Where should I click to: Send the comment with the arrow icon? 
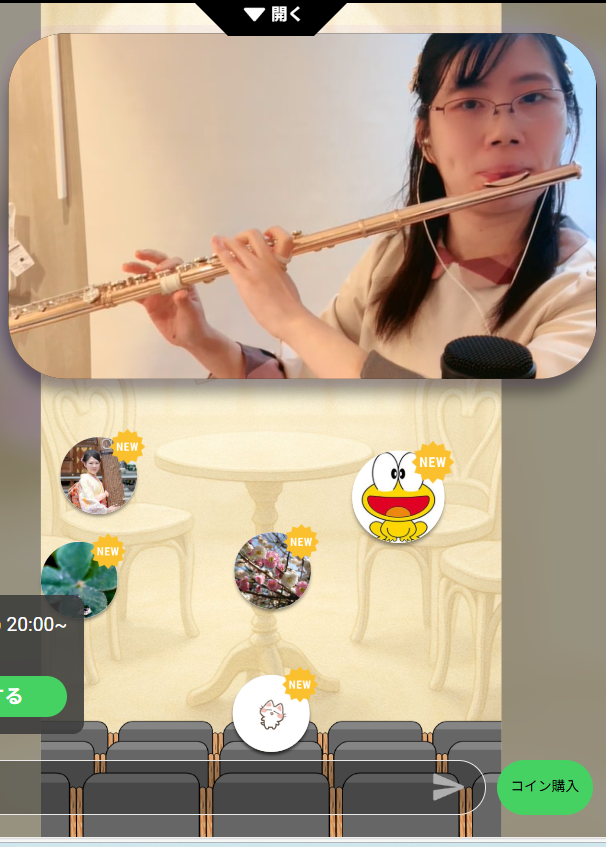[448, 787]
